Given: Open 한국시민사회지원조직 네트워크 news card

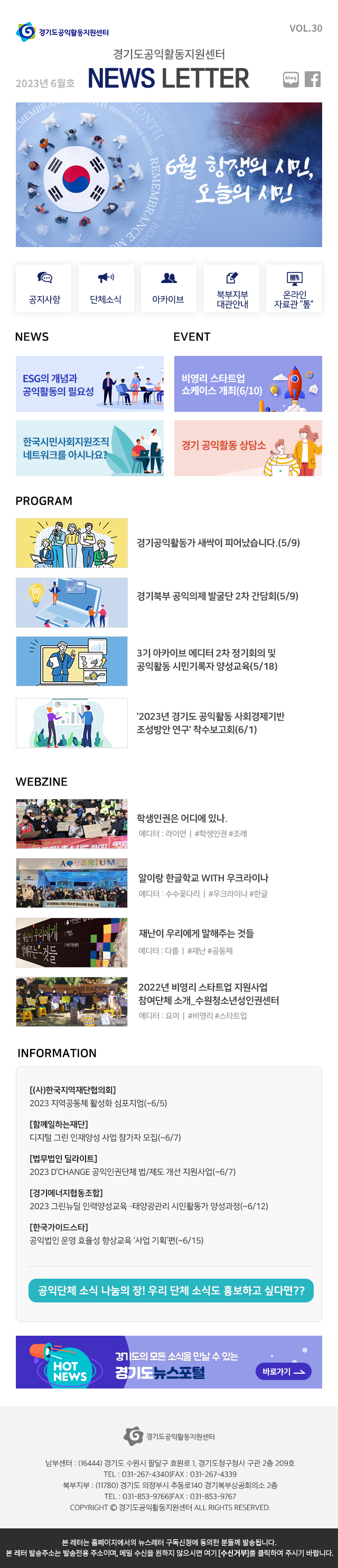Looking at the screenshot, I should 90,448.
